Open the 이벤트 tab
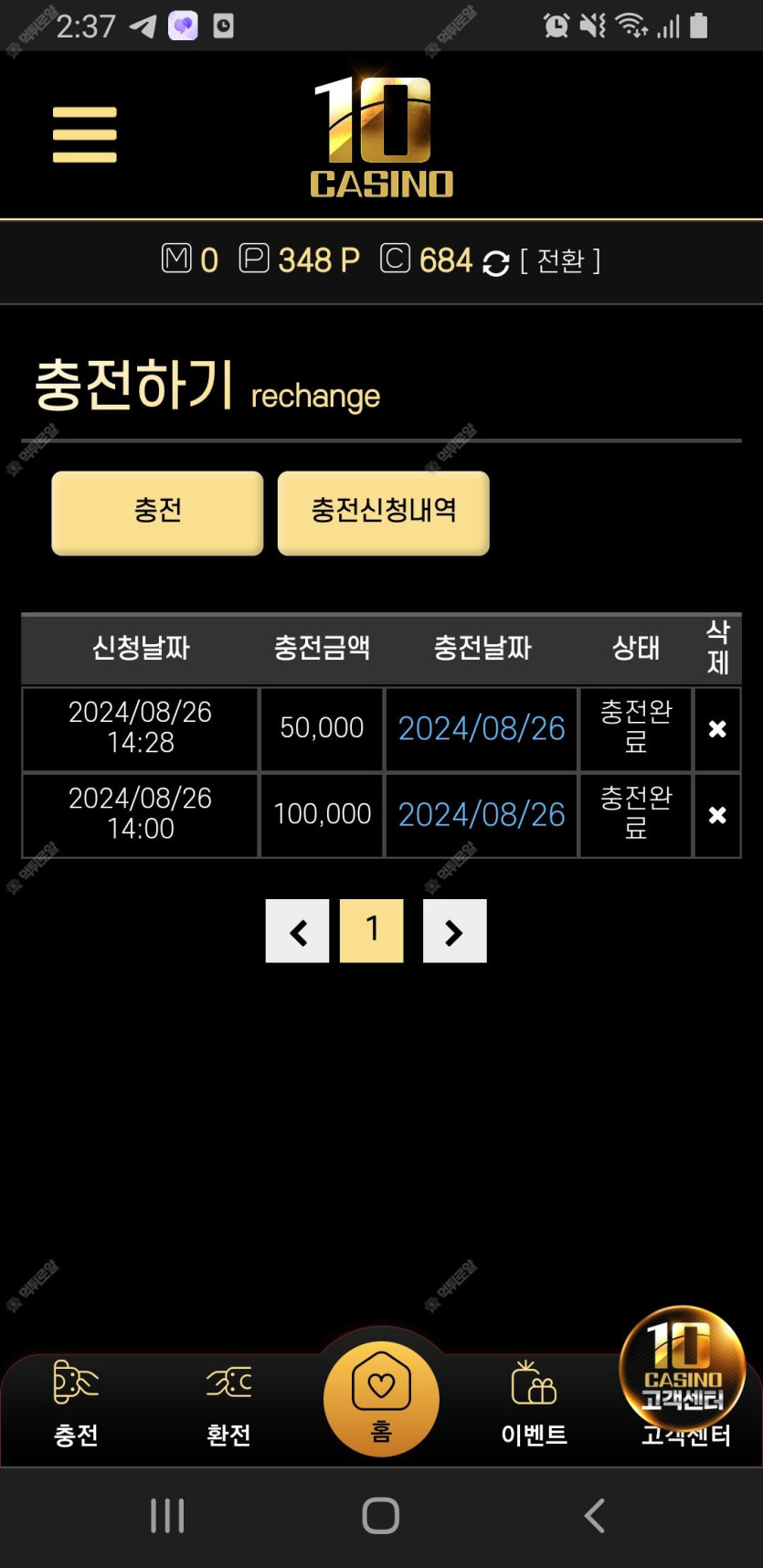Viewport: 763px width, 1568px height. [x=534, y=1404]
